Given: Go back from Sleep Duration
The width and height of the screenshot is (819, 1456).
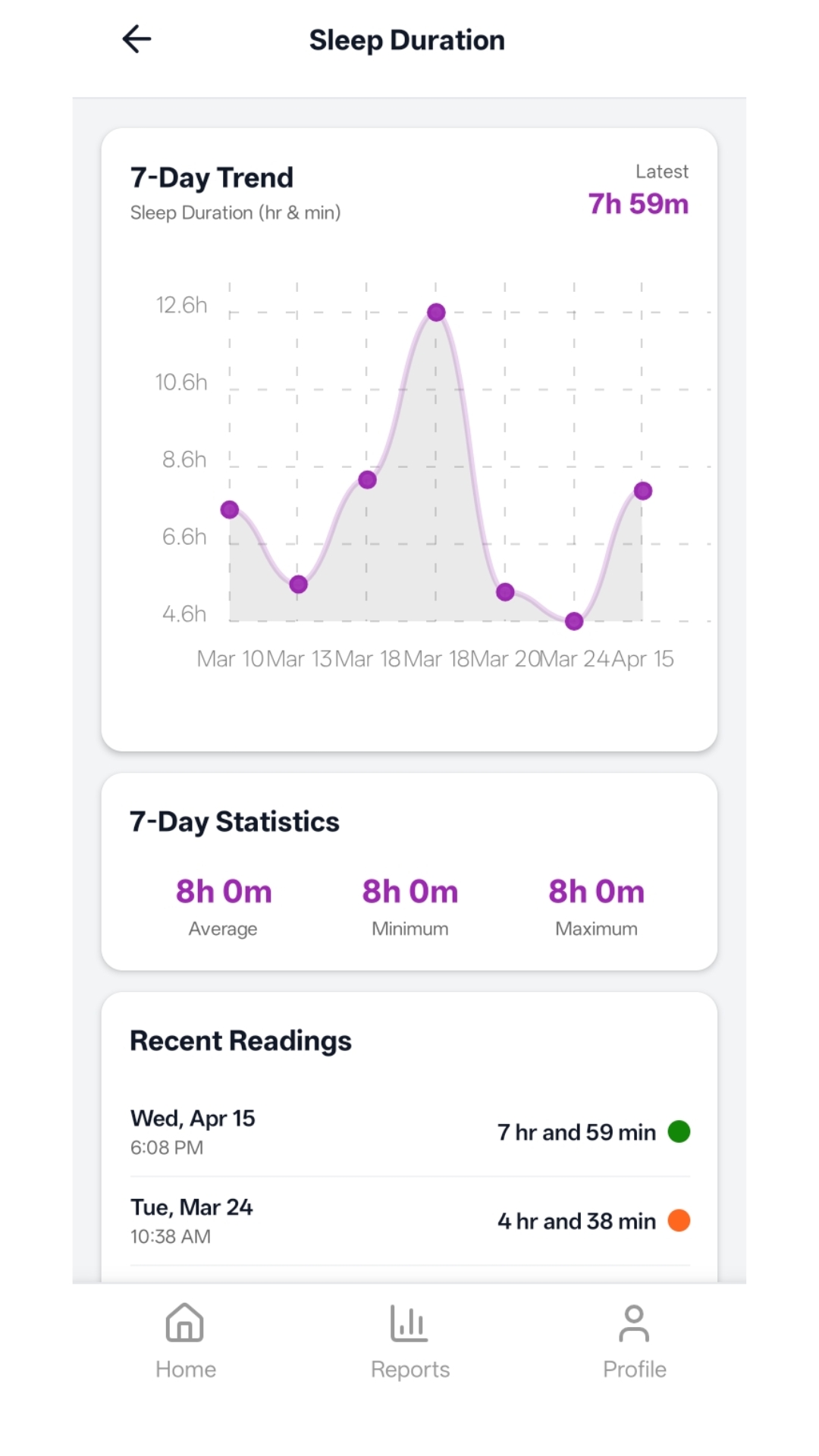Looking at the screenshot, I should 137,39.
